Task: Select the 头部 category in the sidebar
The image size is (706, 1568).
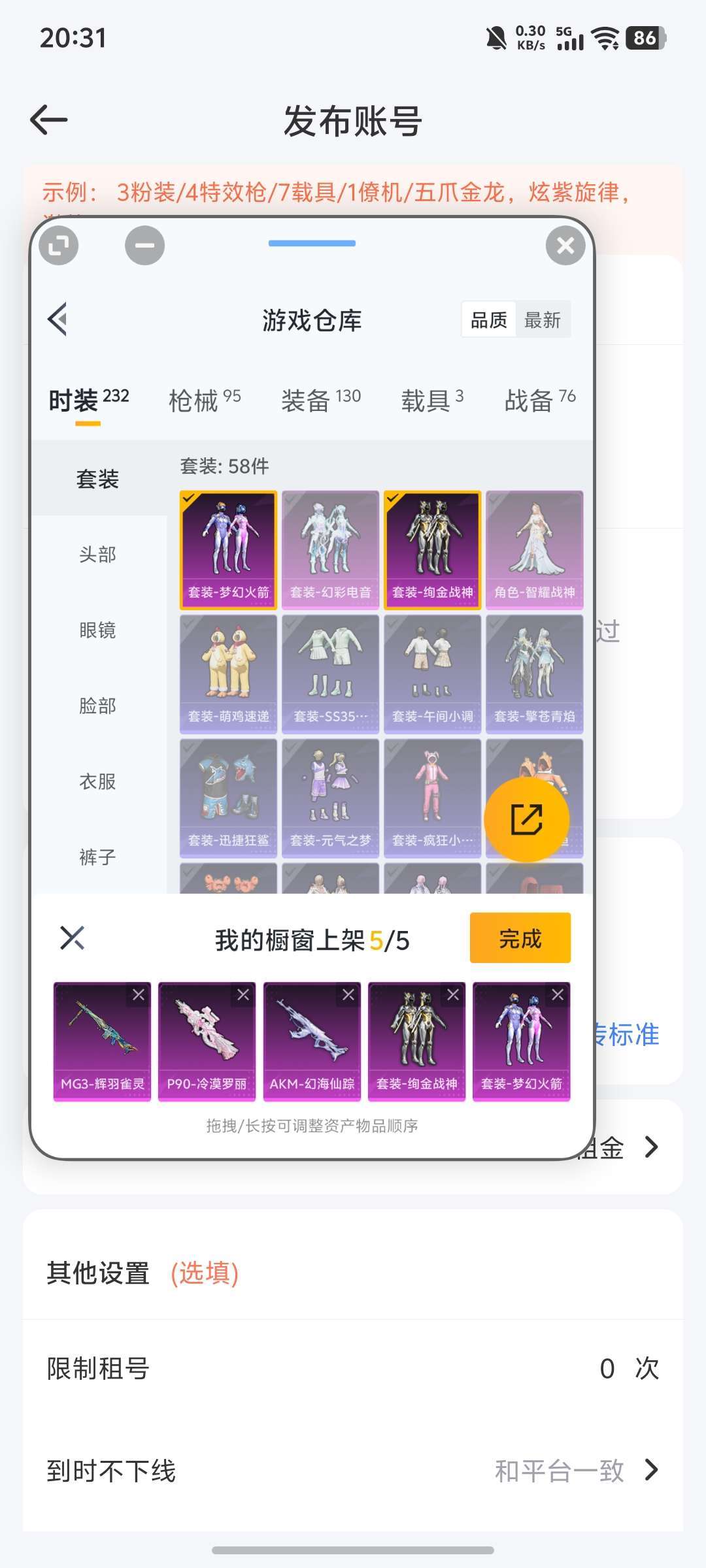Action: pos(98,555)
